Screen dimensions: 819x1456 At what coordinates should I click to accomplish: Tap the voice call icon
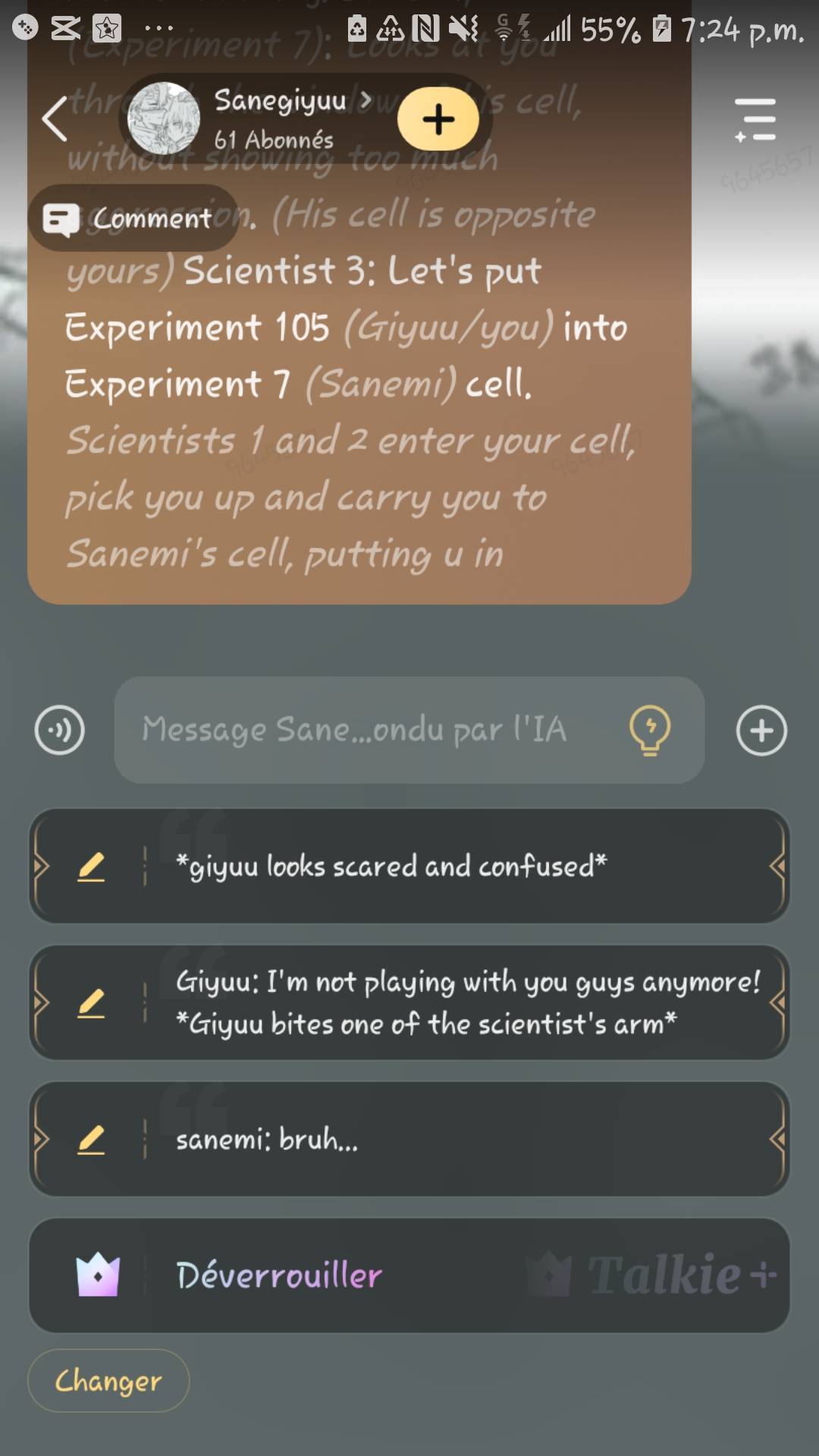coord(60,730)
